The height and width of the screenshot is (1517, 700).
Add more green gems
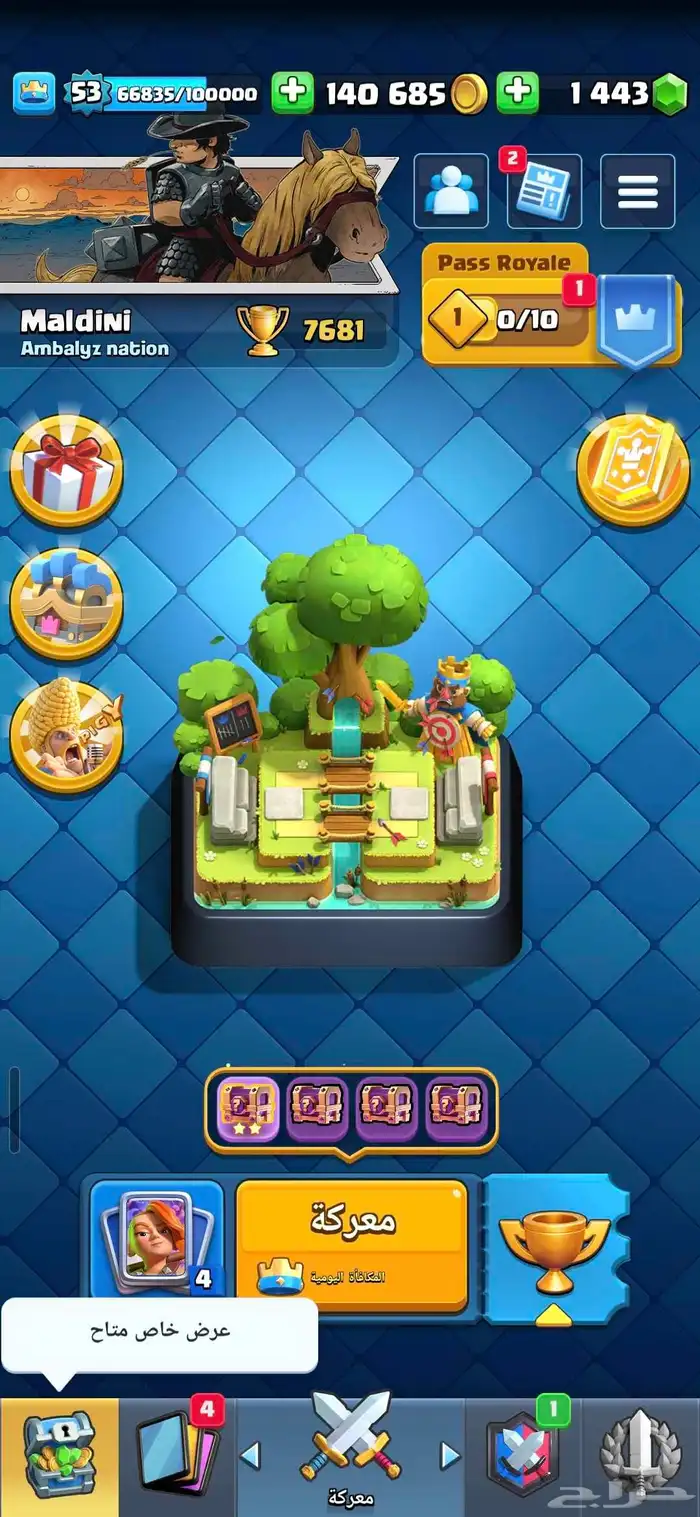pyautogui.click(x=517, y=94)
